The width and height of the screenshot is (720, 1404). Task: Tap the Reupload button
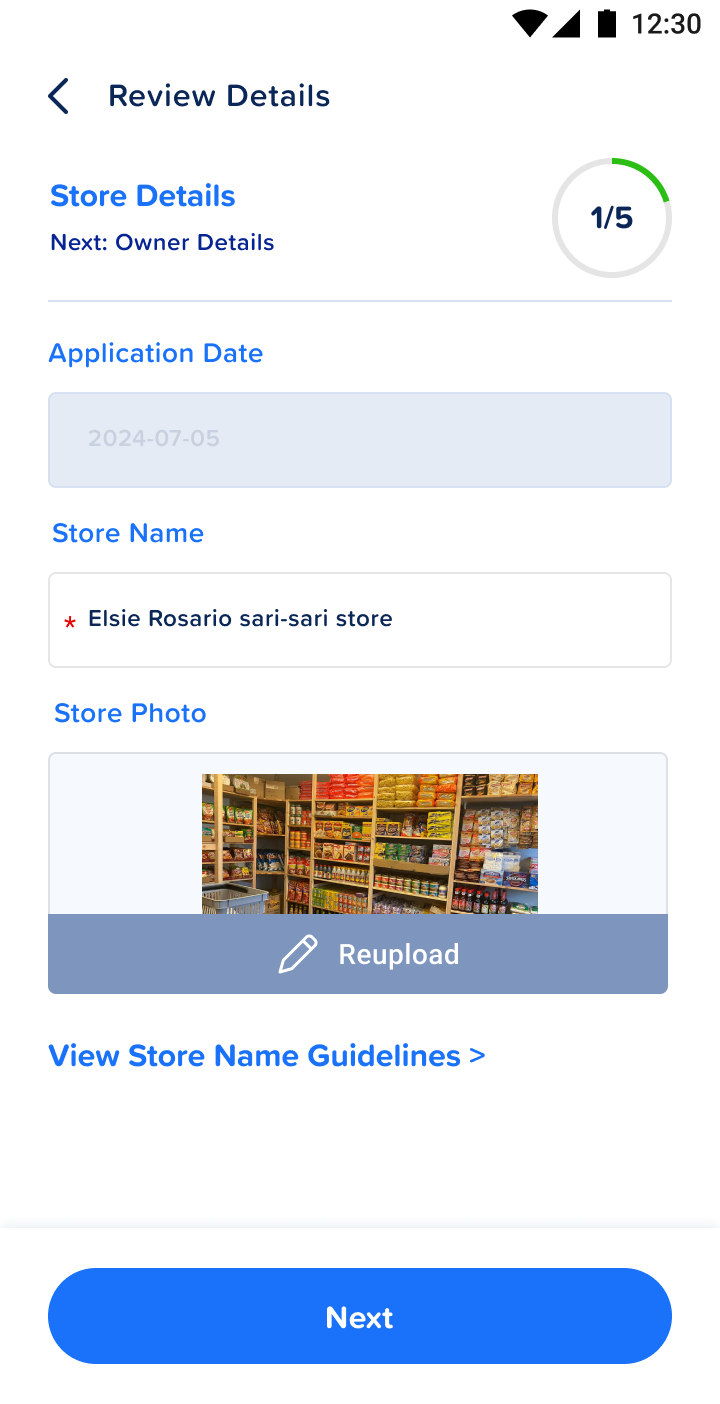click(x=358, y=953)
